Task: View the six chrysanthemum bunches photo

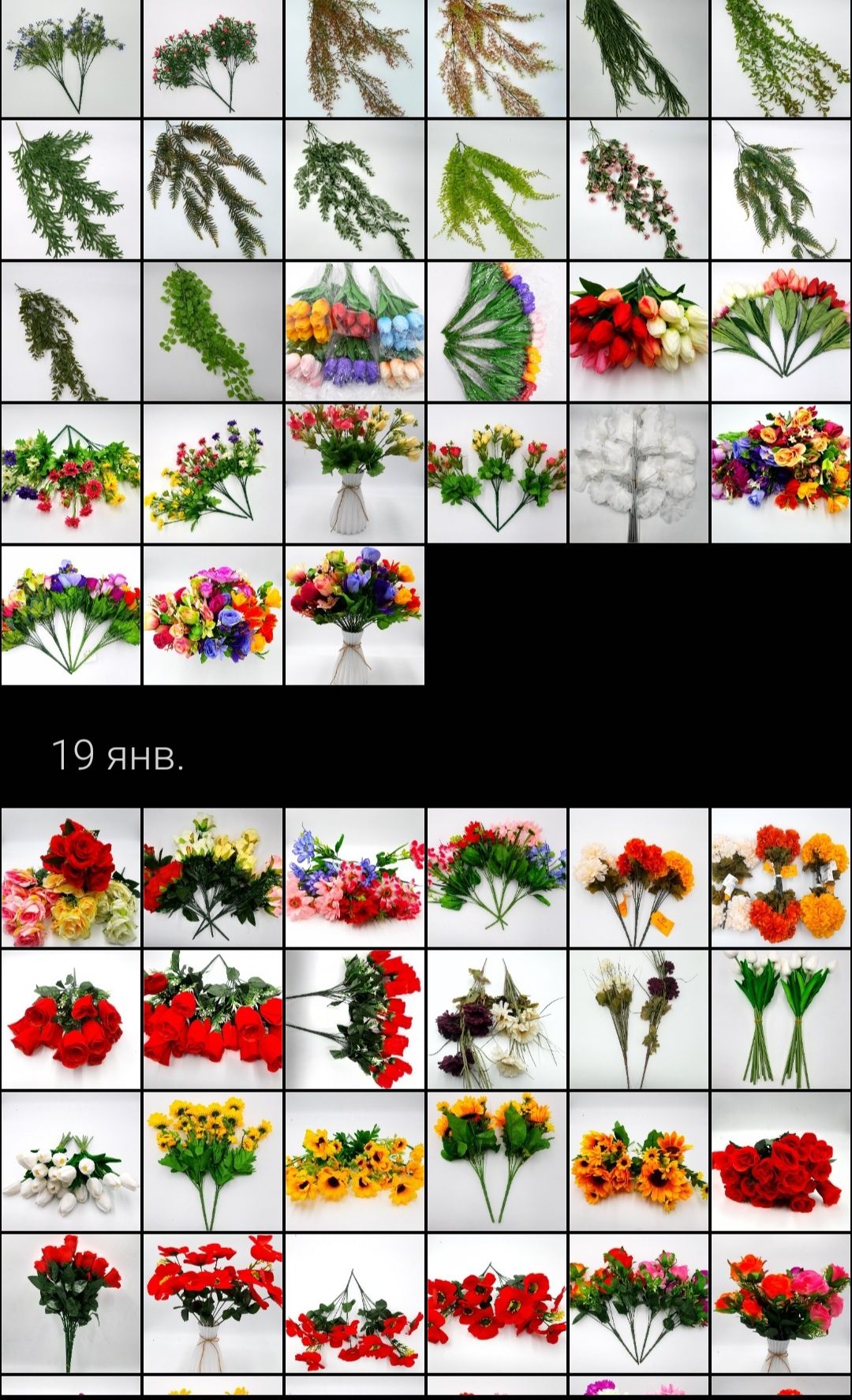Action: [x=780, y=877]
